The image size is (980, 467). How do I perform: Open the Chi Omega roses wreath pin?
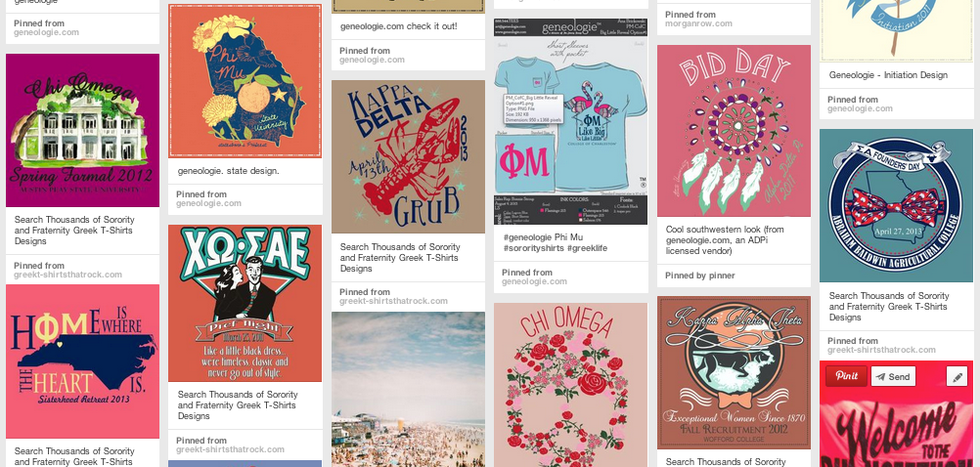(x=571, y=385)
